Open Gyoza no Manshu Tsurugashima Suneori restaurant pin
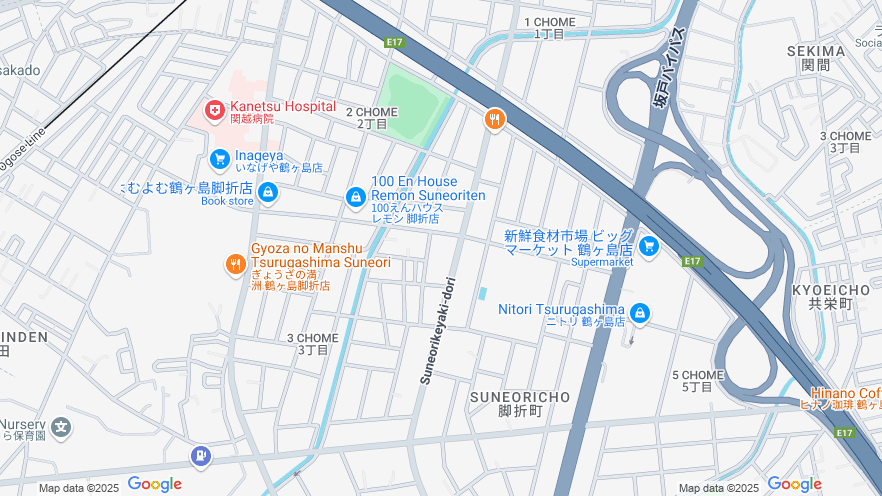The height and width of the screenshot is (496, 882). tap(235, 265)
